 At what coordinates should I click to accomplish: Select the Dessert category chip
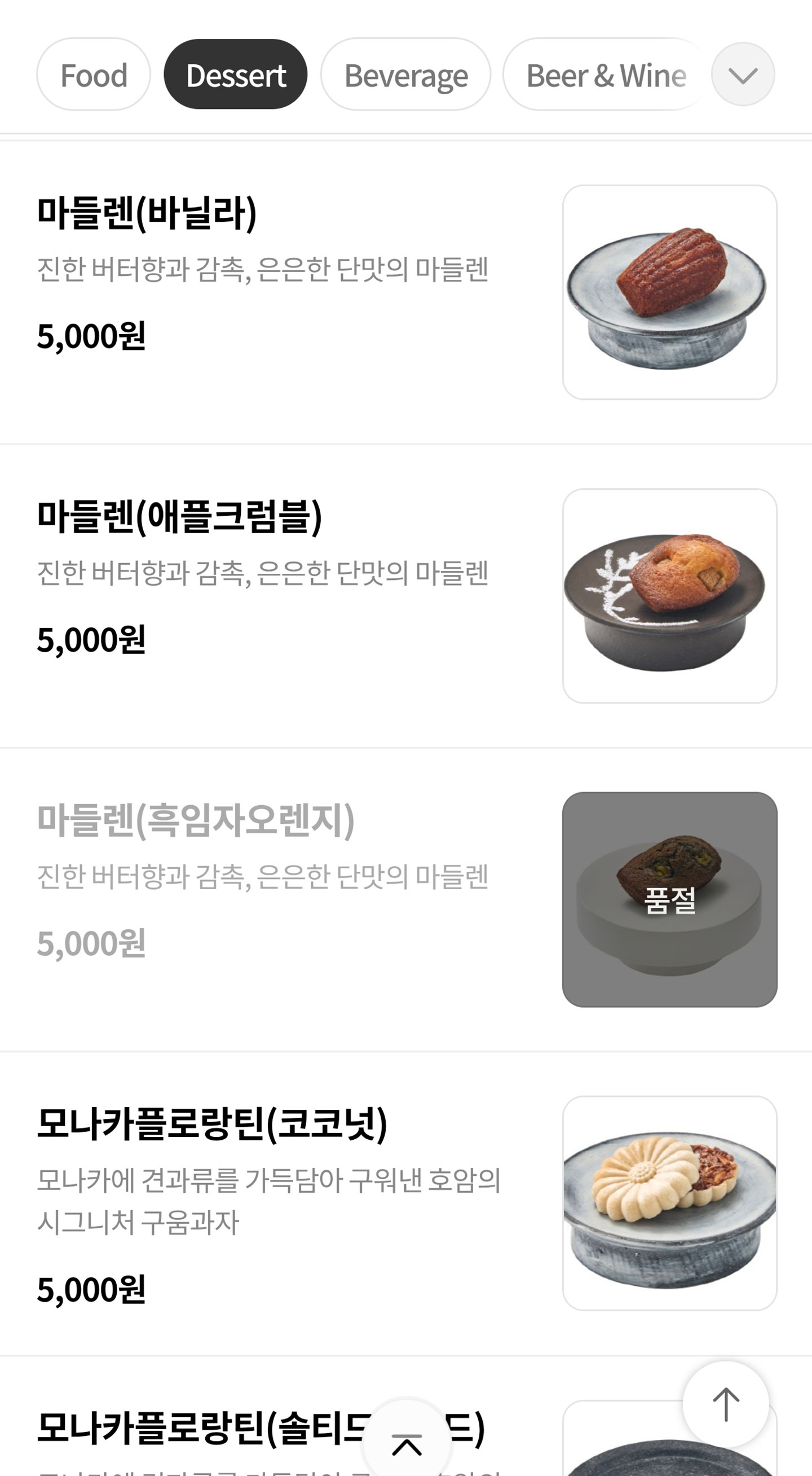pos(235,74)
